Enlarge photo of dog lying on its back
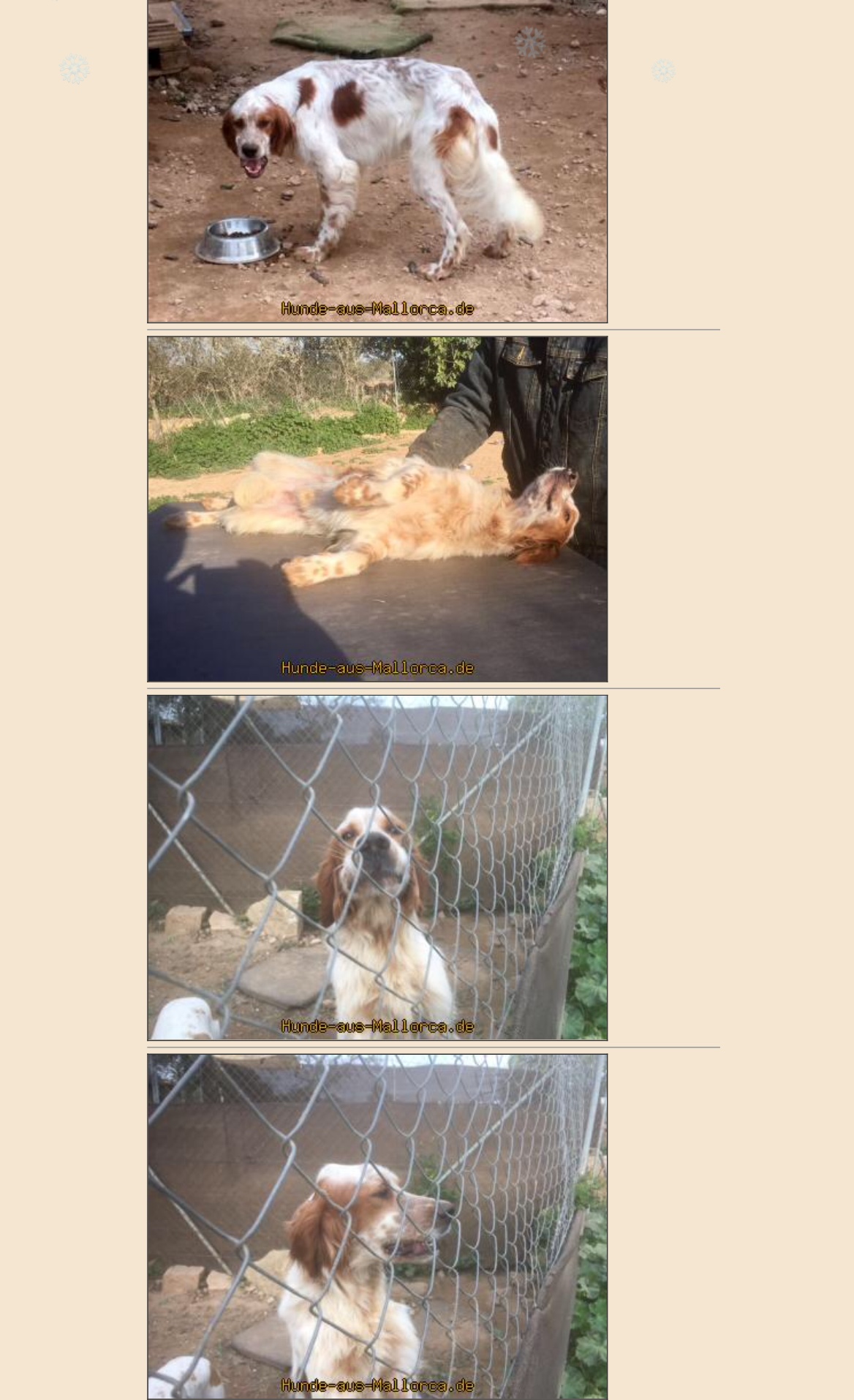The image size is (854, 1400). [377, 509]
